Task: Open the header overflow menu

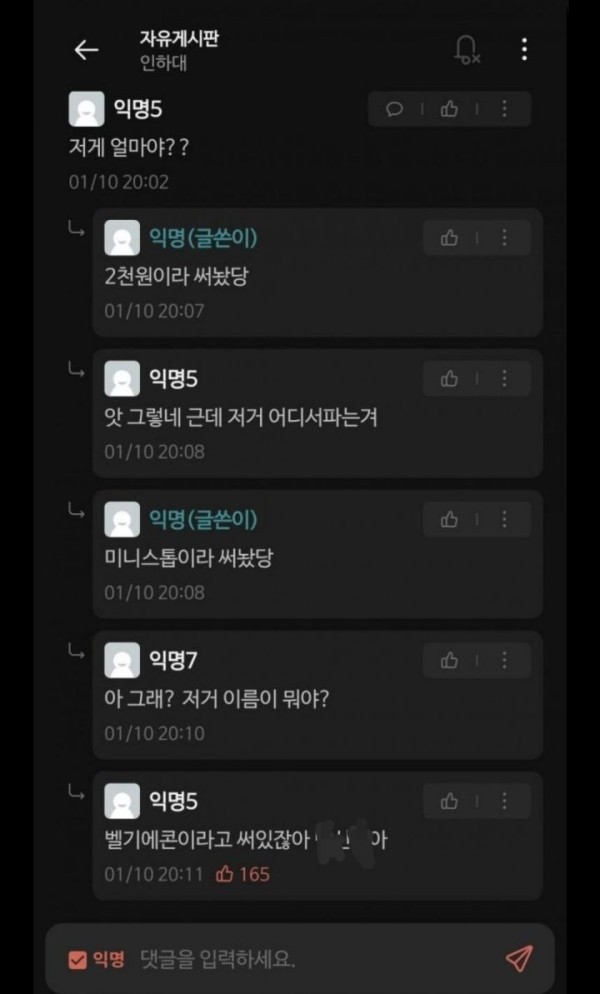Action: (x=524, y=50)
